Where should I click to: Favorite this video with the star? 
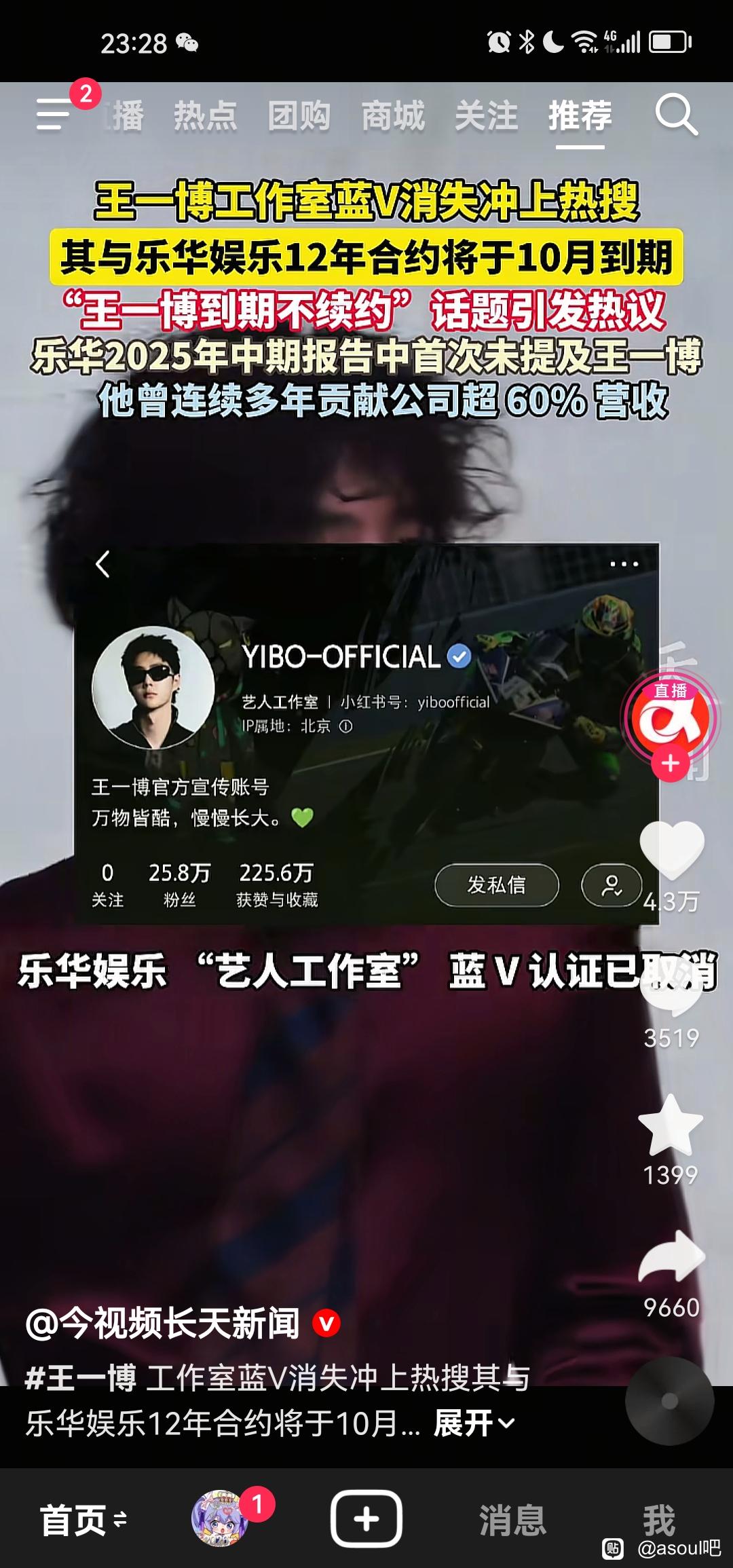pyautogui.click(x=671, y=1127)
